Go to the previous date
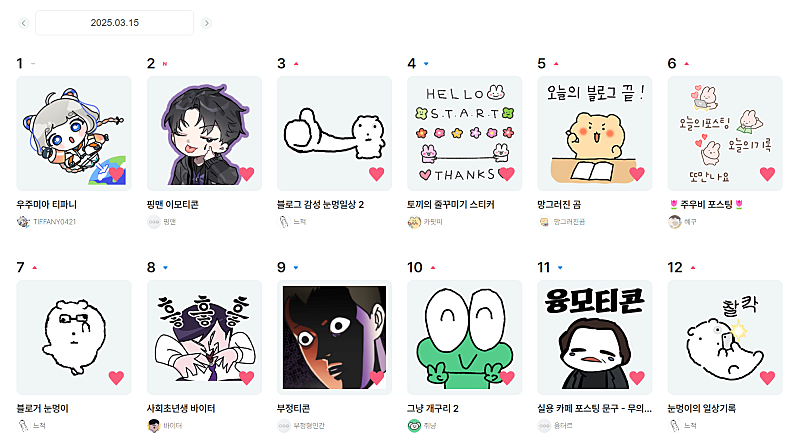The image size is (800, 445). pyautogui.click(x=22, y=23)
